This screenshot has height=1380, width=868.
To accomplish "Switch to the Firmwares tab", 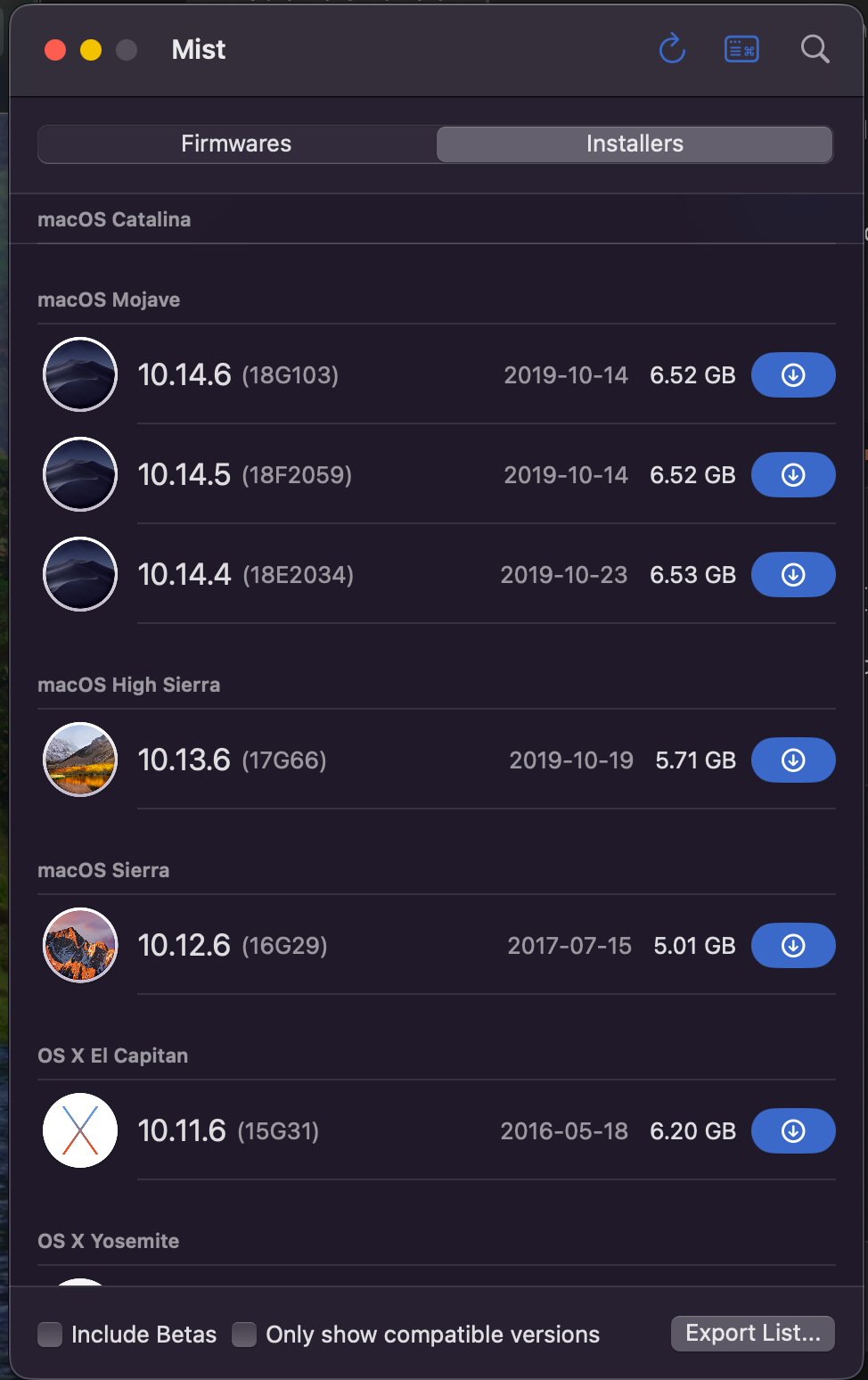I will pos(236,144).
